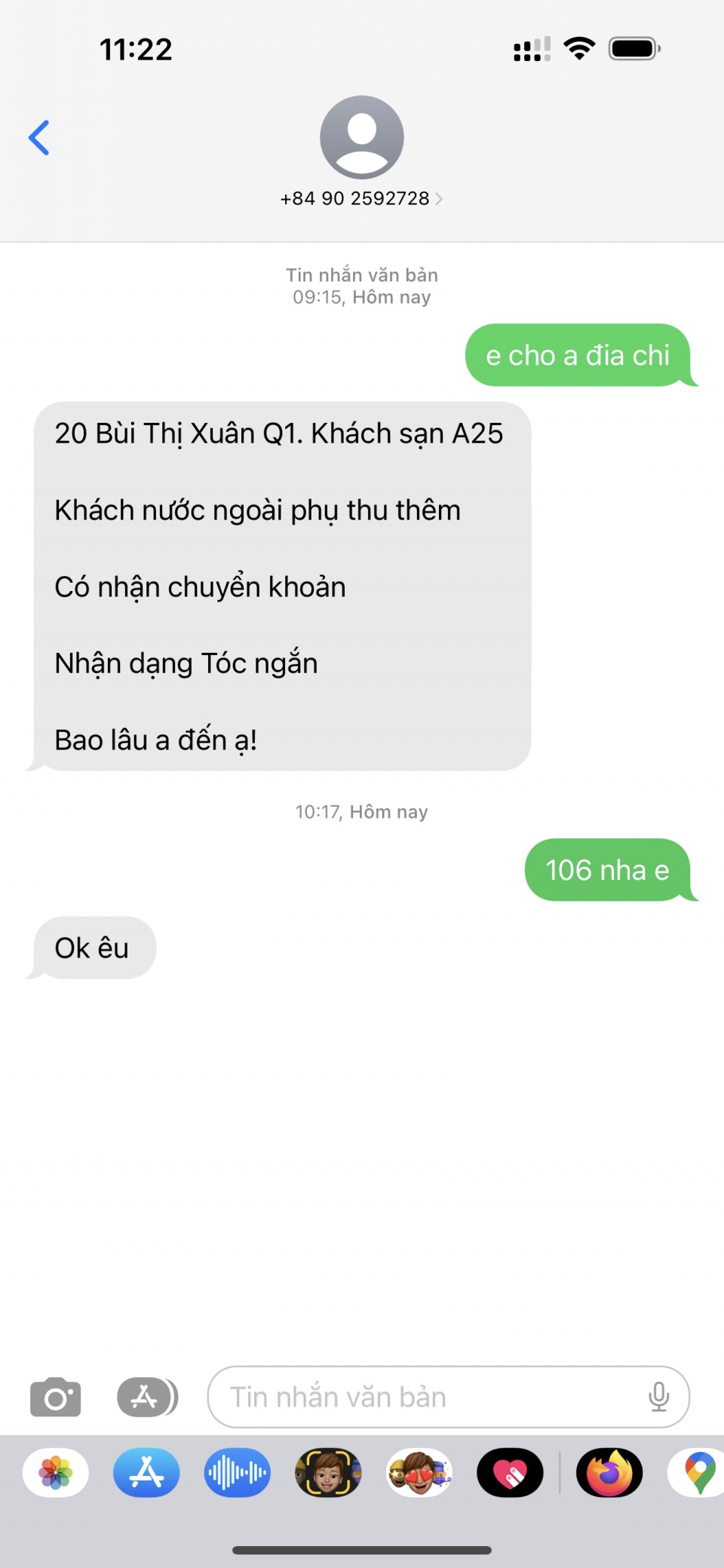
Task: Open the Photos app in the app strip
Action: coord(56,1472)
